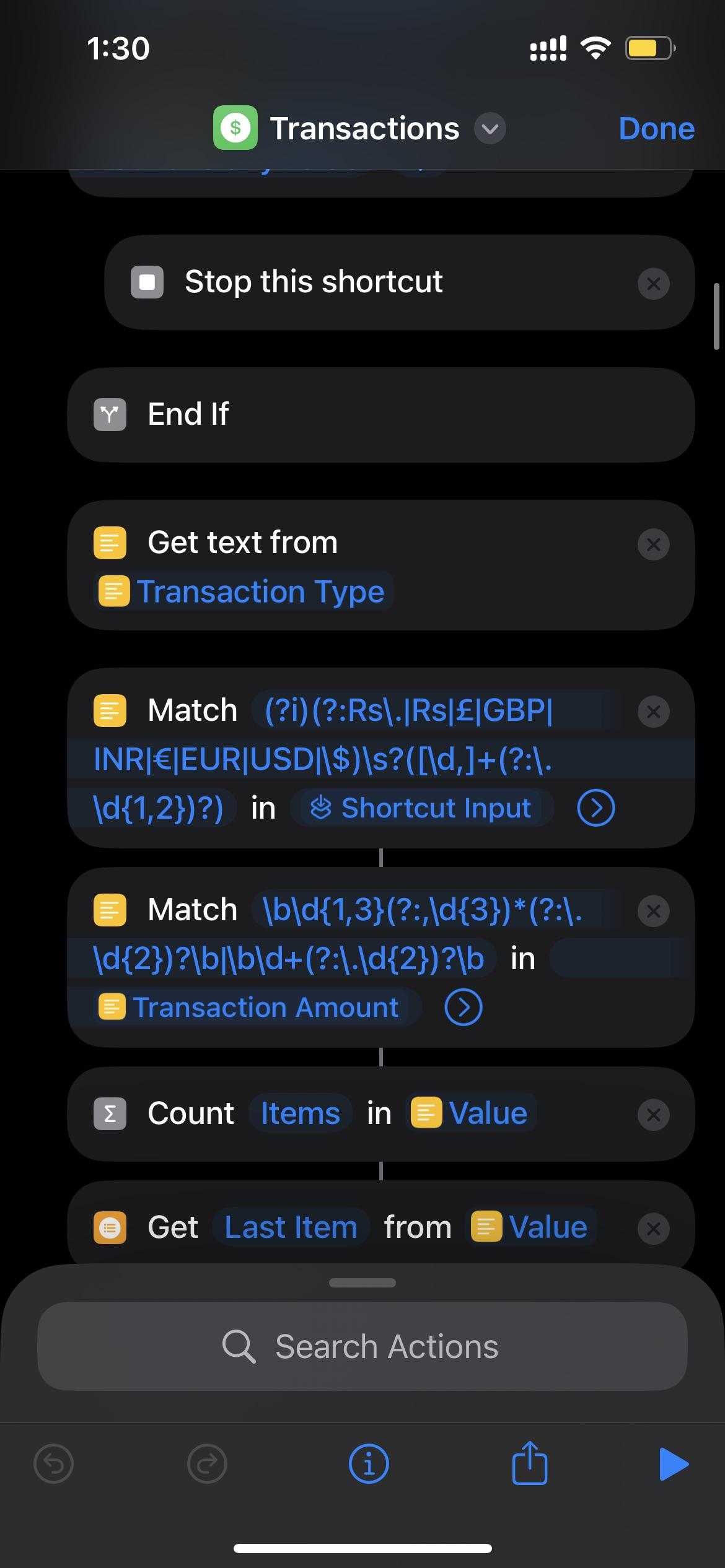
Task: Tap Done to finish editing
Action: coord(656,129)
